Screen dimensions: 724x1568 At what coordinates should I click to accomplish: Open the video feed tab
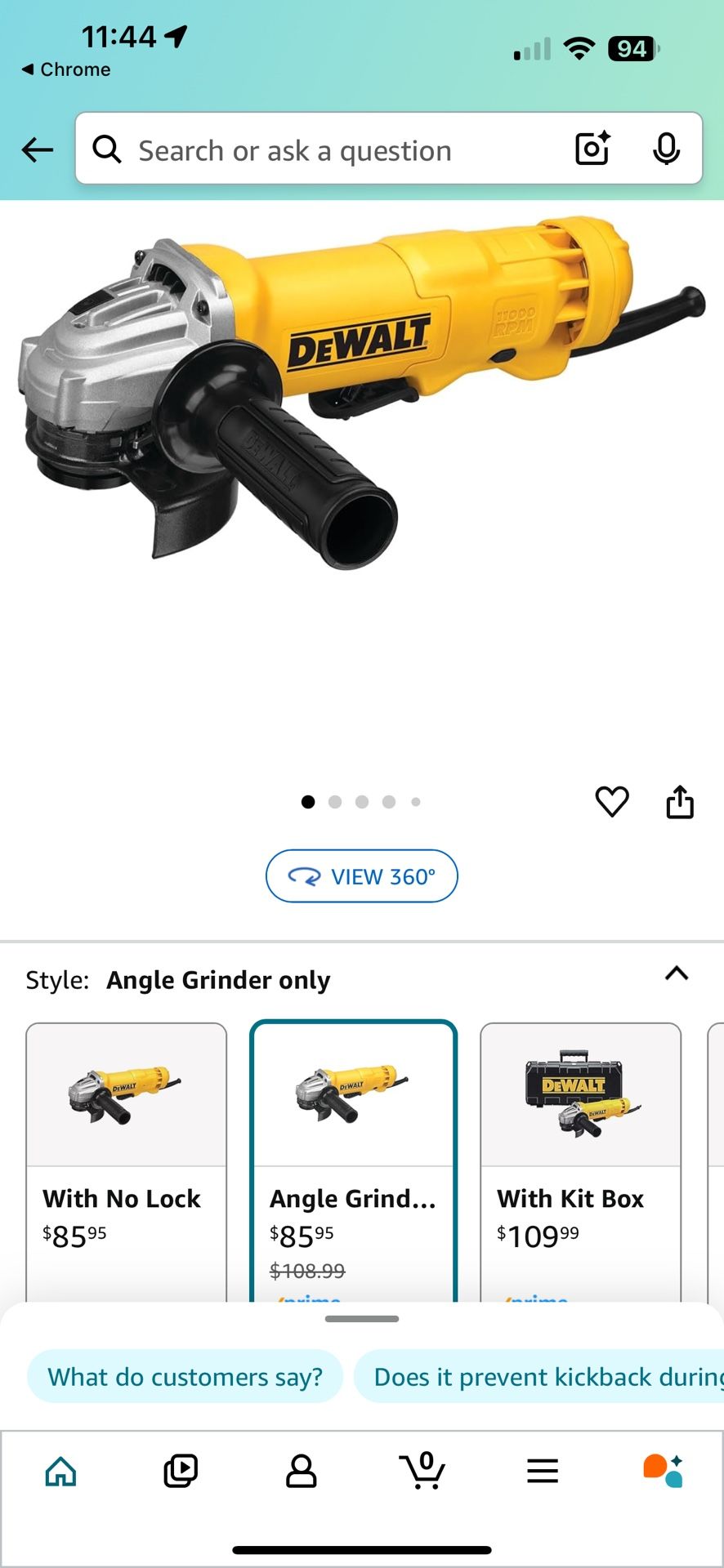click(181, 1472)
